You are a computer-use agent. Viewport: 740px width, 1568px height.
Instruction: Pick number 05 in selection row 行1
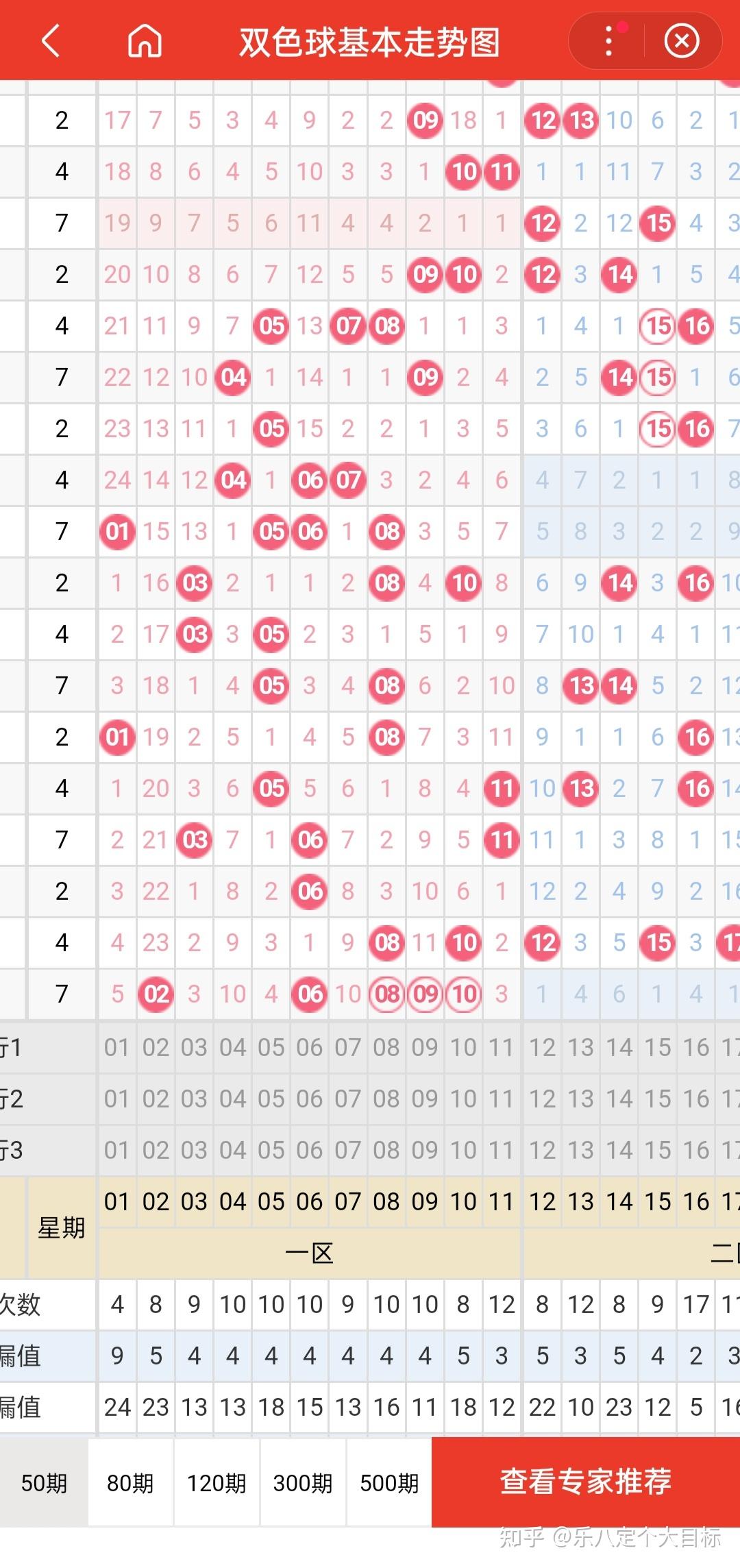tap(271, 1047)
